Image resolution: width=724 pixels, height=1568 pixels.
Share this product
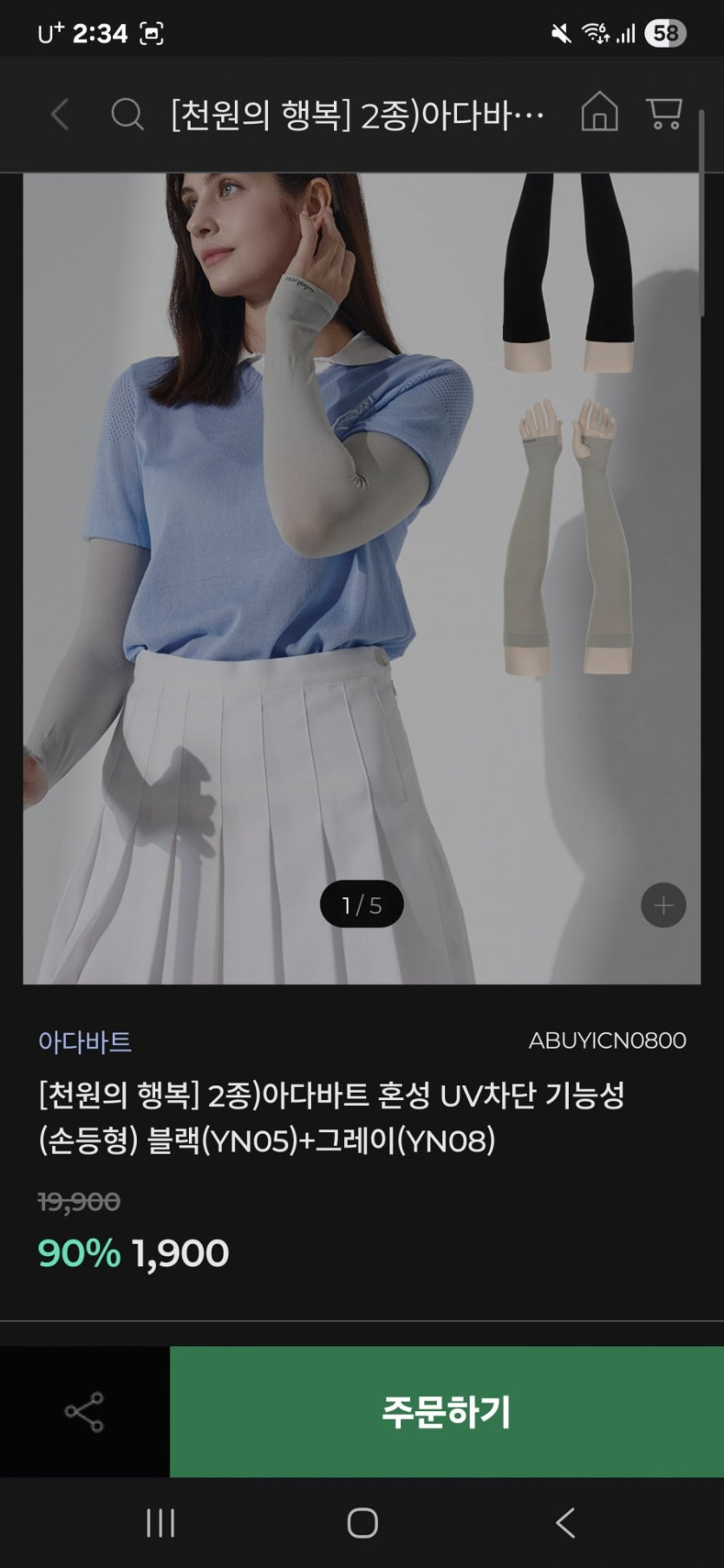pyautogui.click(x=84, y=1412)
